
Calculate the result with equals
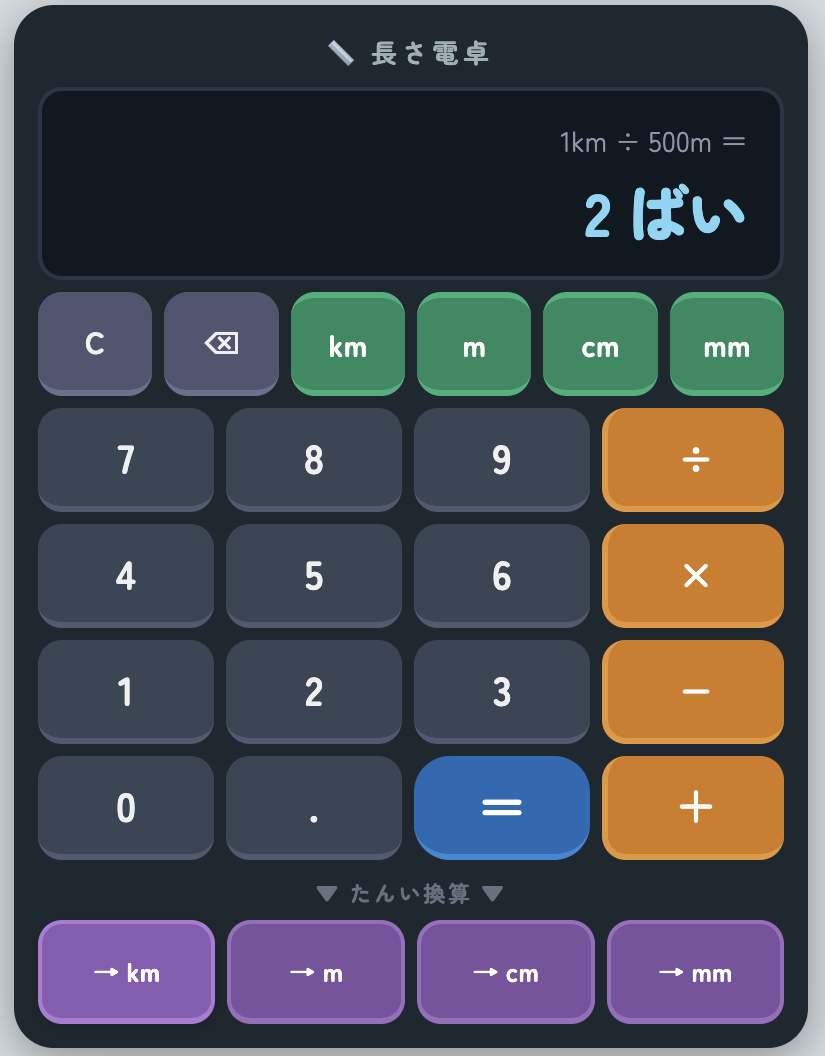502,807
